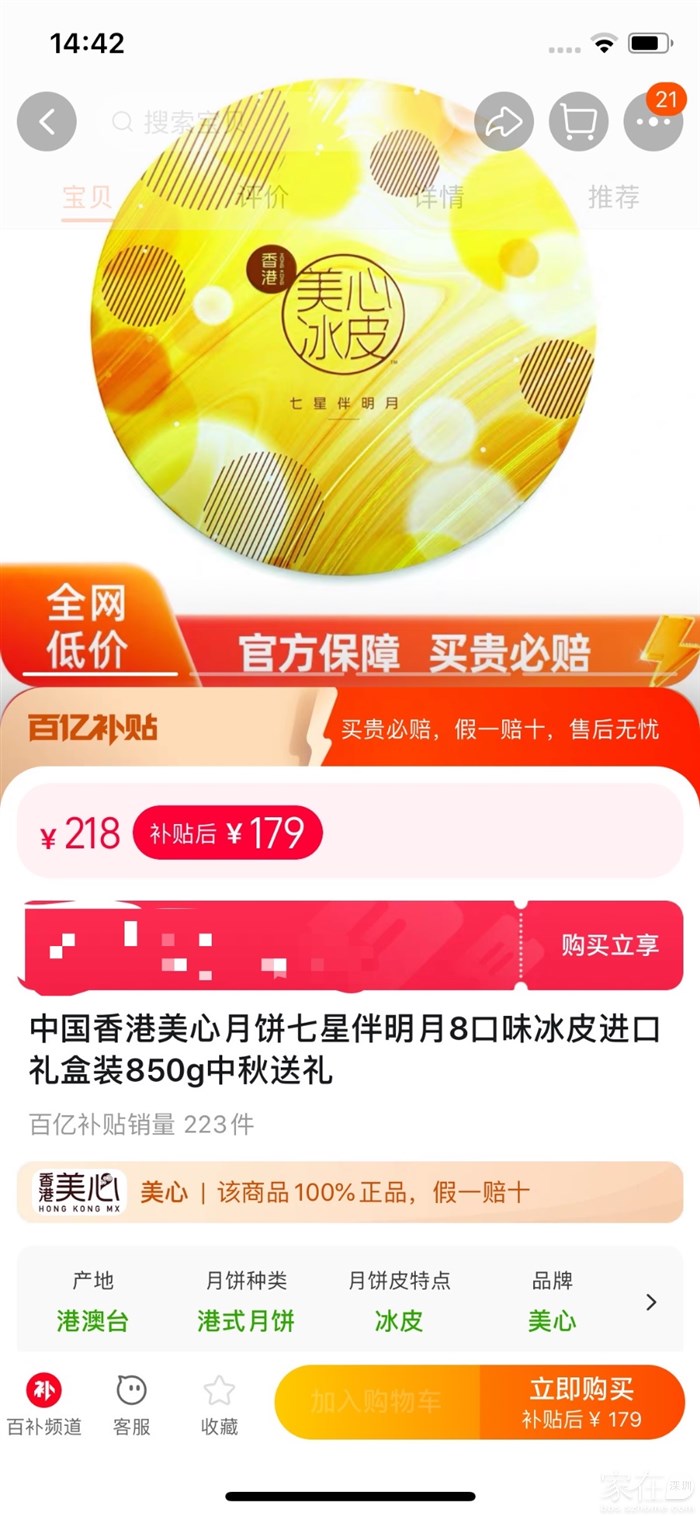
Task: Add product to 收藏 favorites
Action: 219,1404
